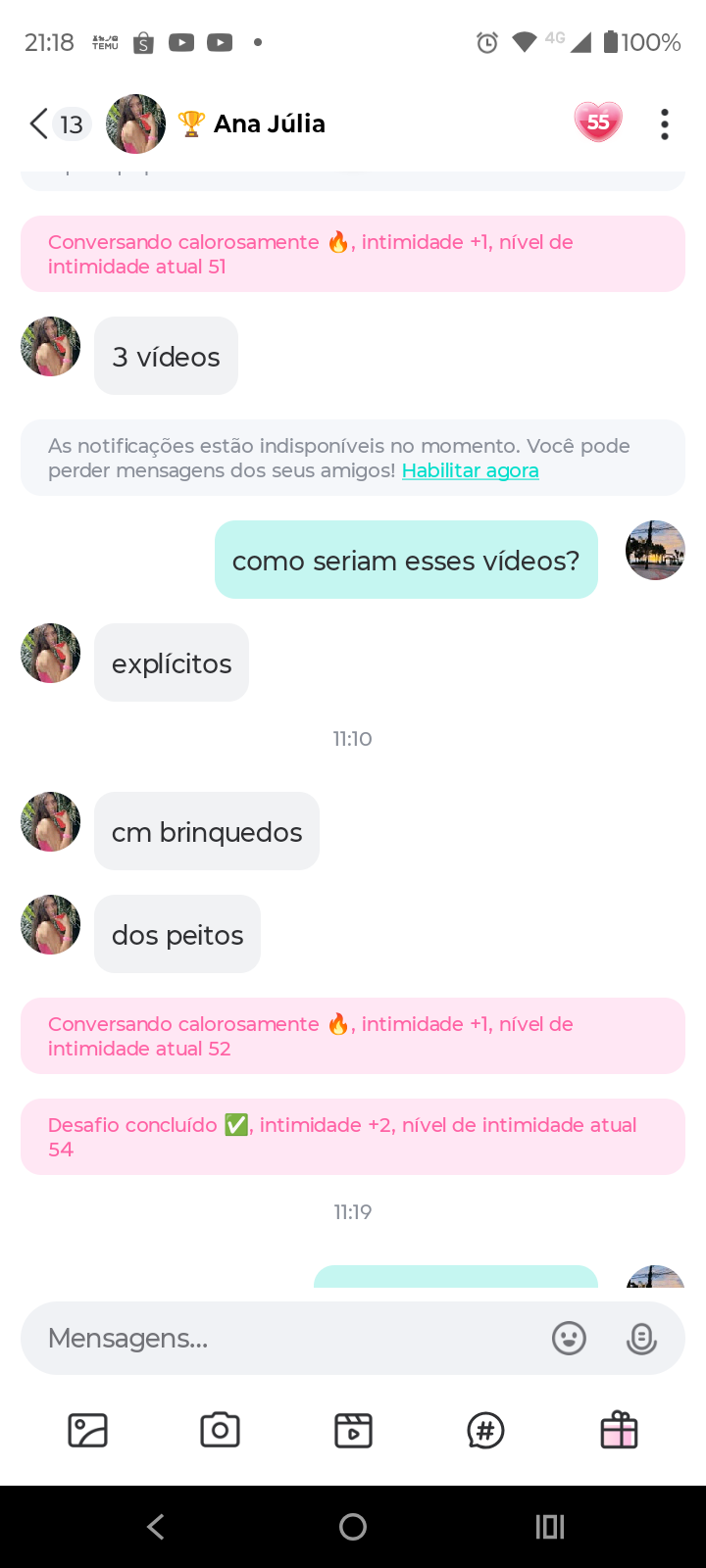706x1568 pixels.
Task: Open Ana Júlia's profile picture in header
Action: tap(135, 124)
